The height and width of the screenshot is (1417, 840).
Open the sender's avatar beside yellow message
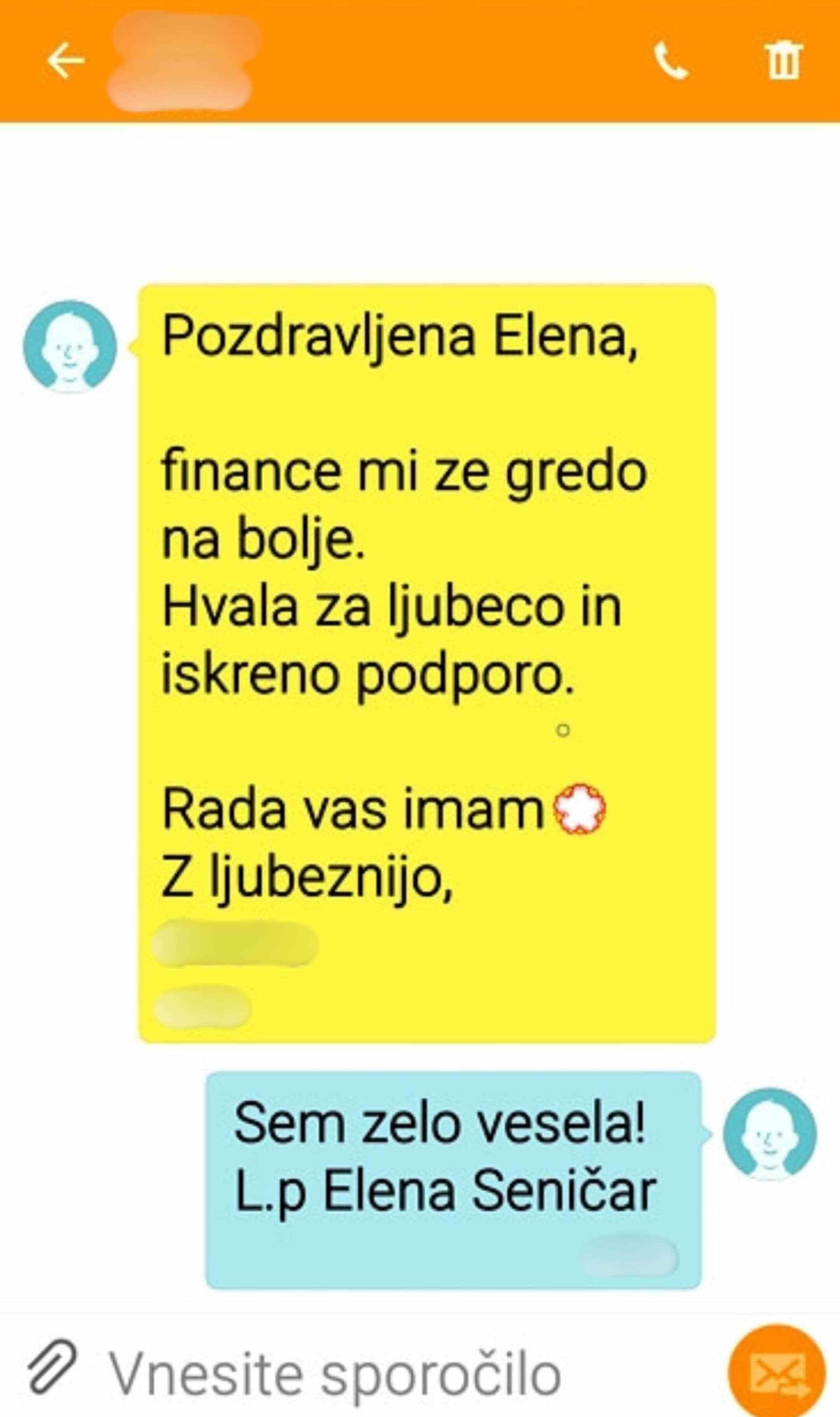coord(70,346)
